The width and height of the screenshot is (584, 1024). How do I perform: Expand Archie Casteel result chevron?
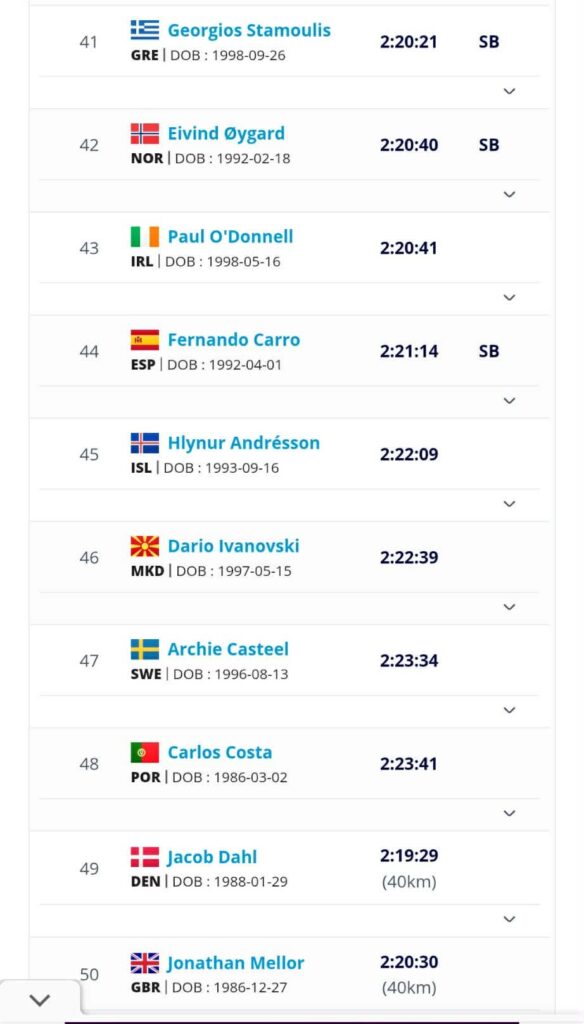510,711
